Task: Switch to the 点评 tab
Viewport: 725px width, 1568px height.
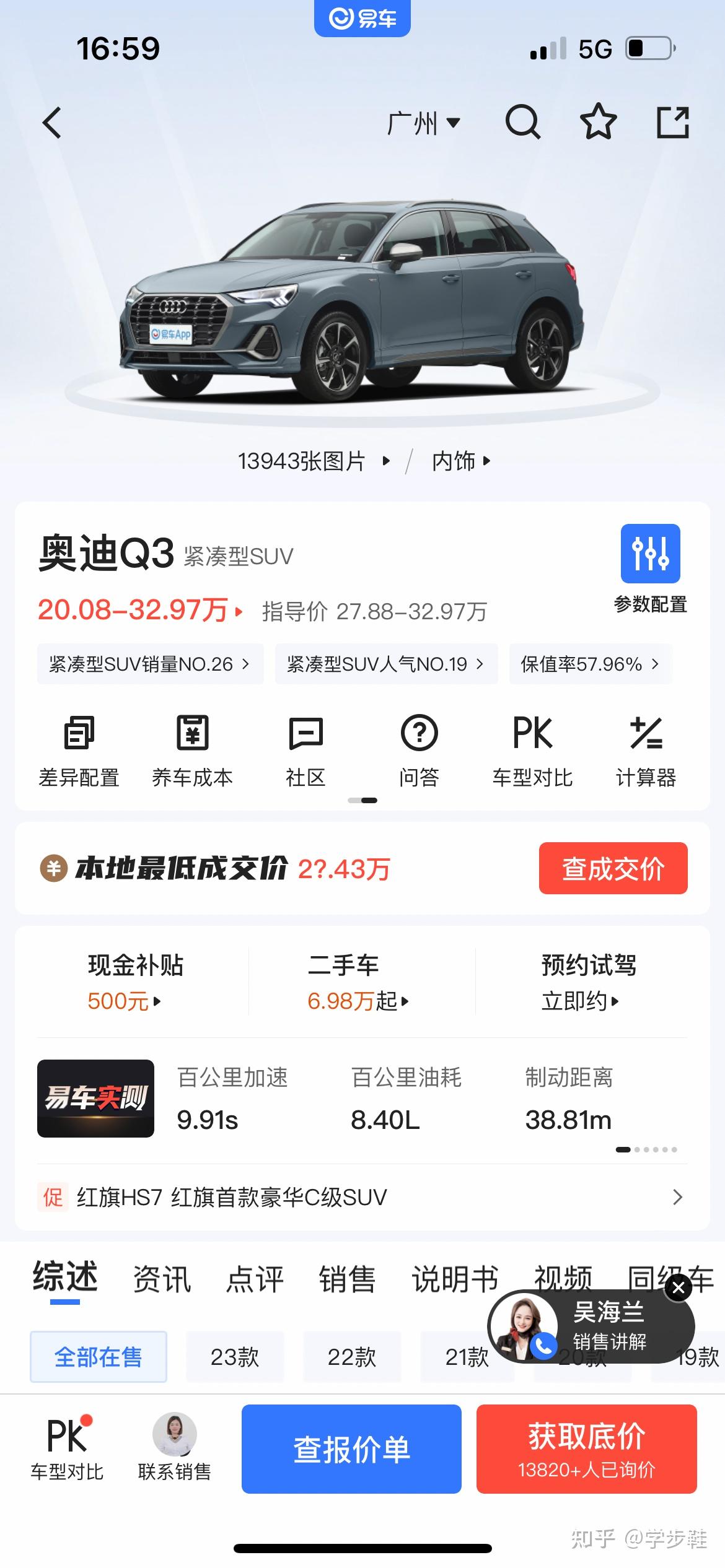Action: tap(255, 1277)
